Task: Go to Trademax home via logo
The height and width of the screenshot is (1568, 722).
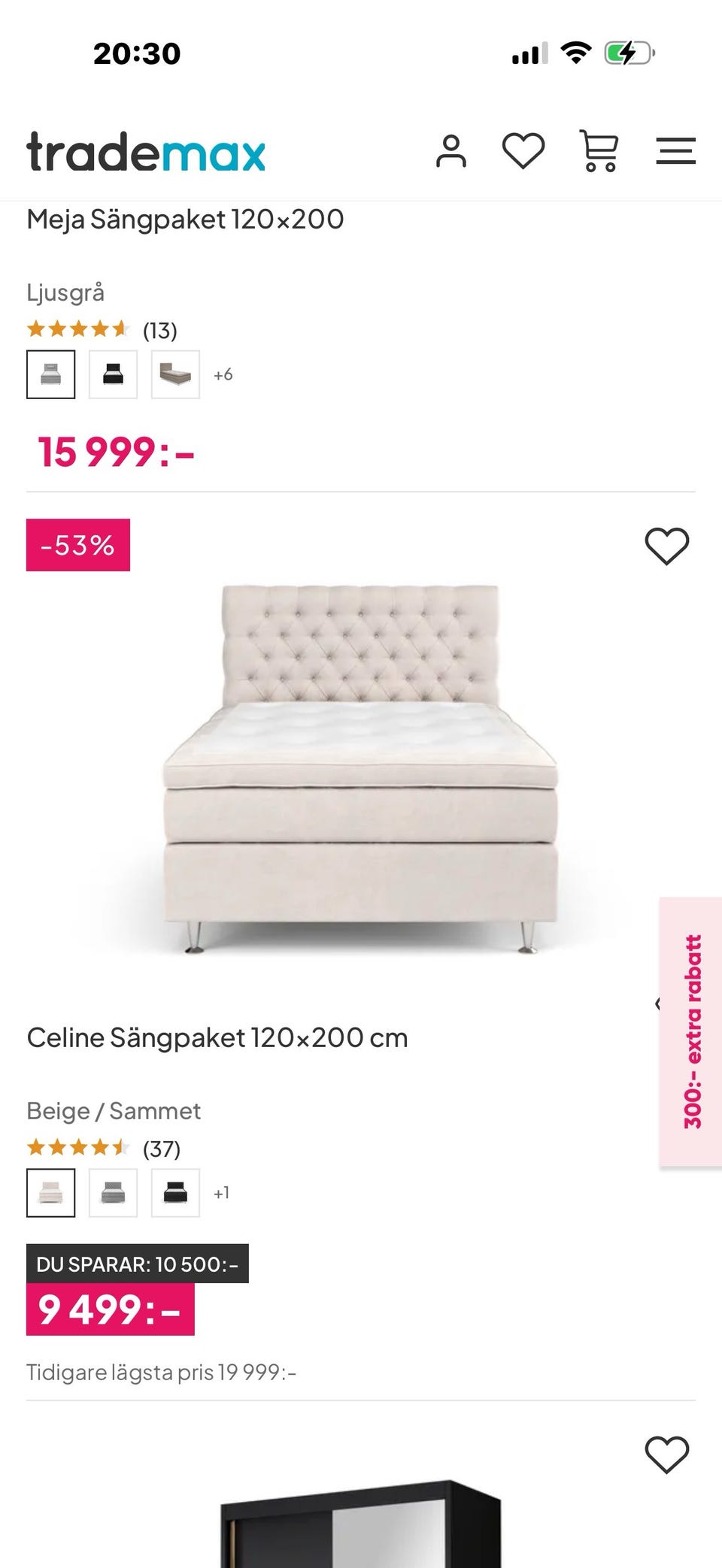Action: click(x=146, y=152)
